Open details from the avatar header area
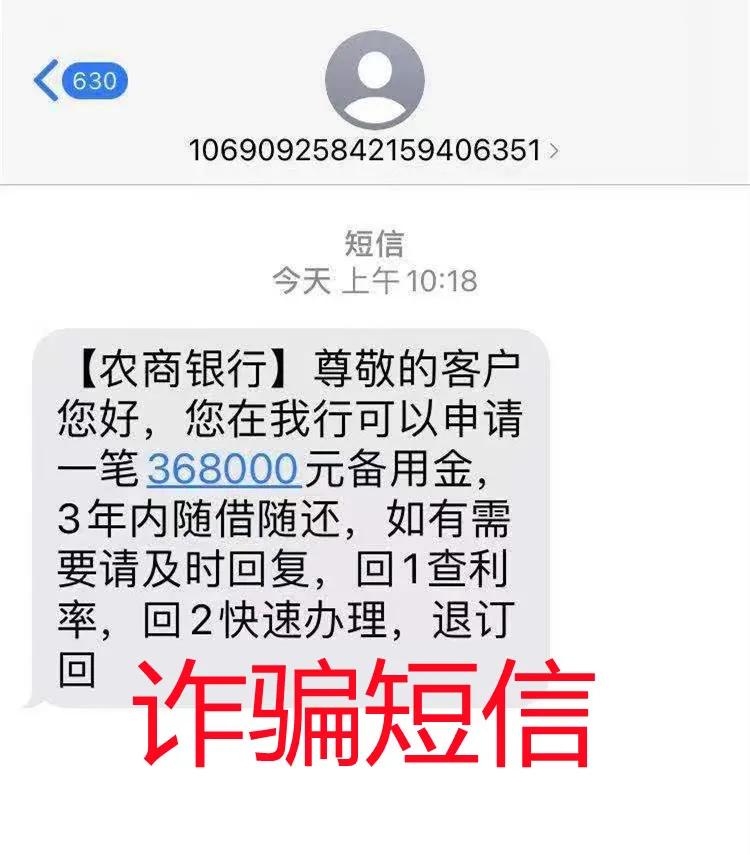The image size is (750, 855). pos(374,84)
